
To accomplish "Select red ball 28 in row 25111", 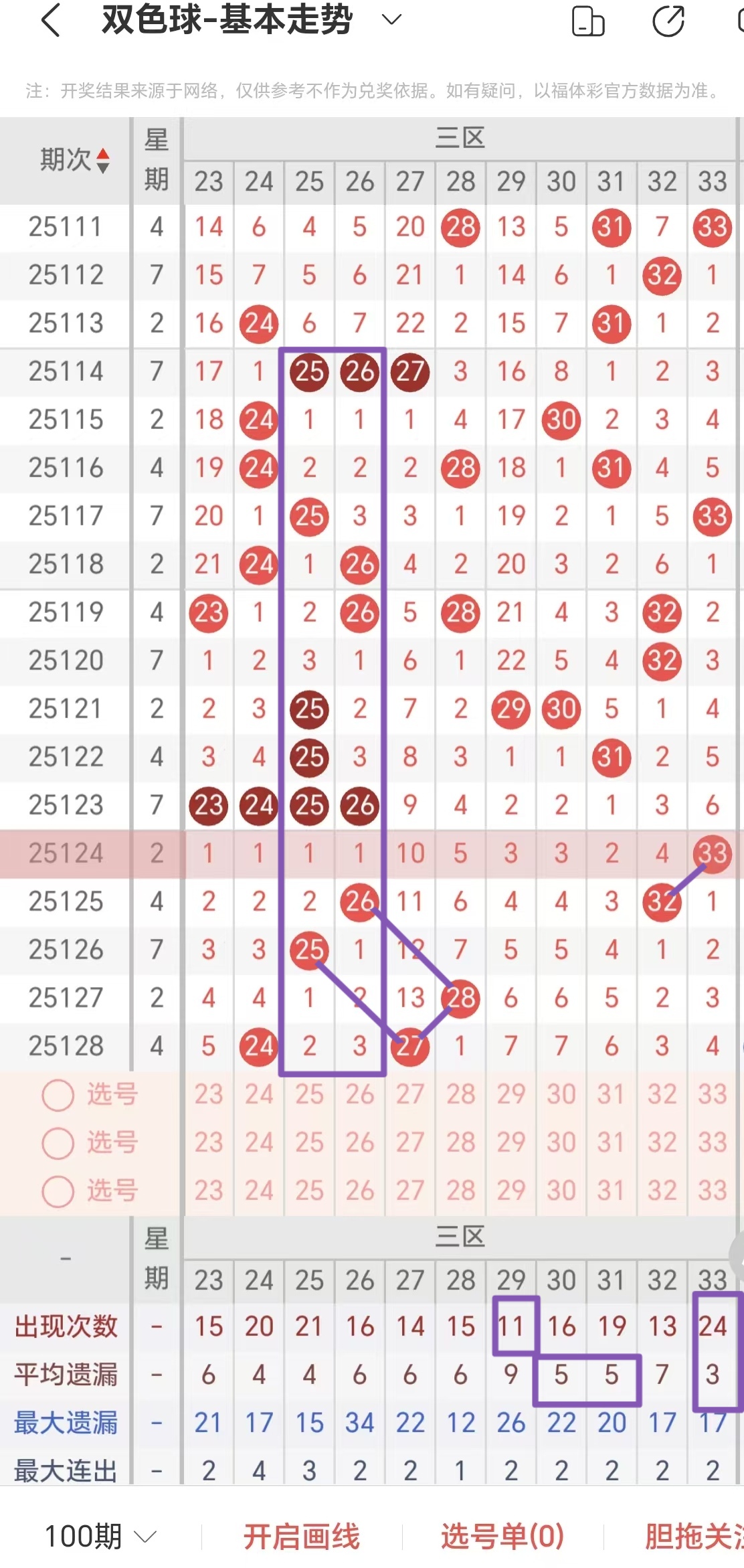I will pos(460,228).
